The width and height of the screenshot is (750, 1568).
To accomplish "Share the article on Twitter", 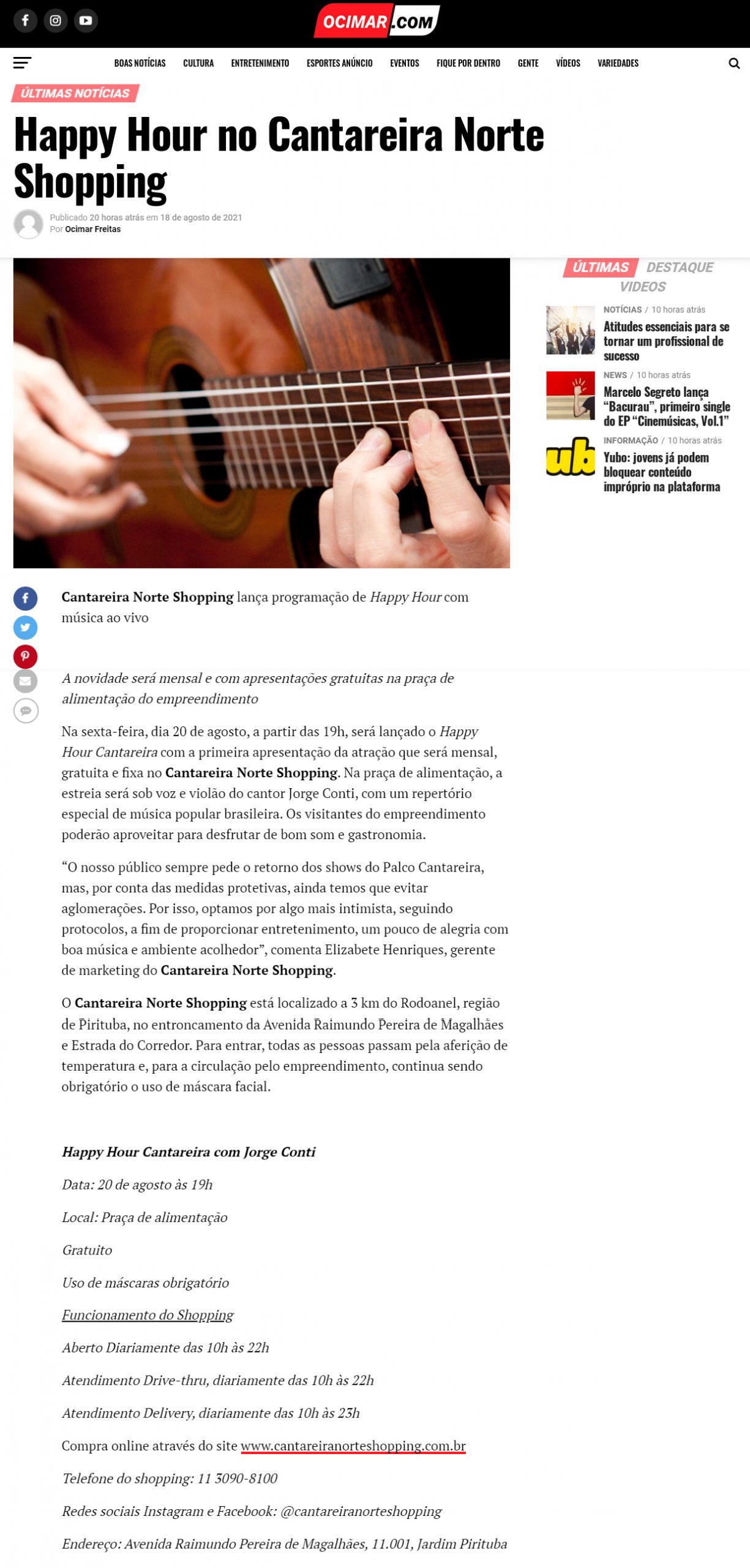I will [x=25, y=627].
